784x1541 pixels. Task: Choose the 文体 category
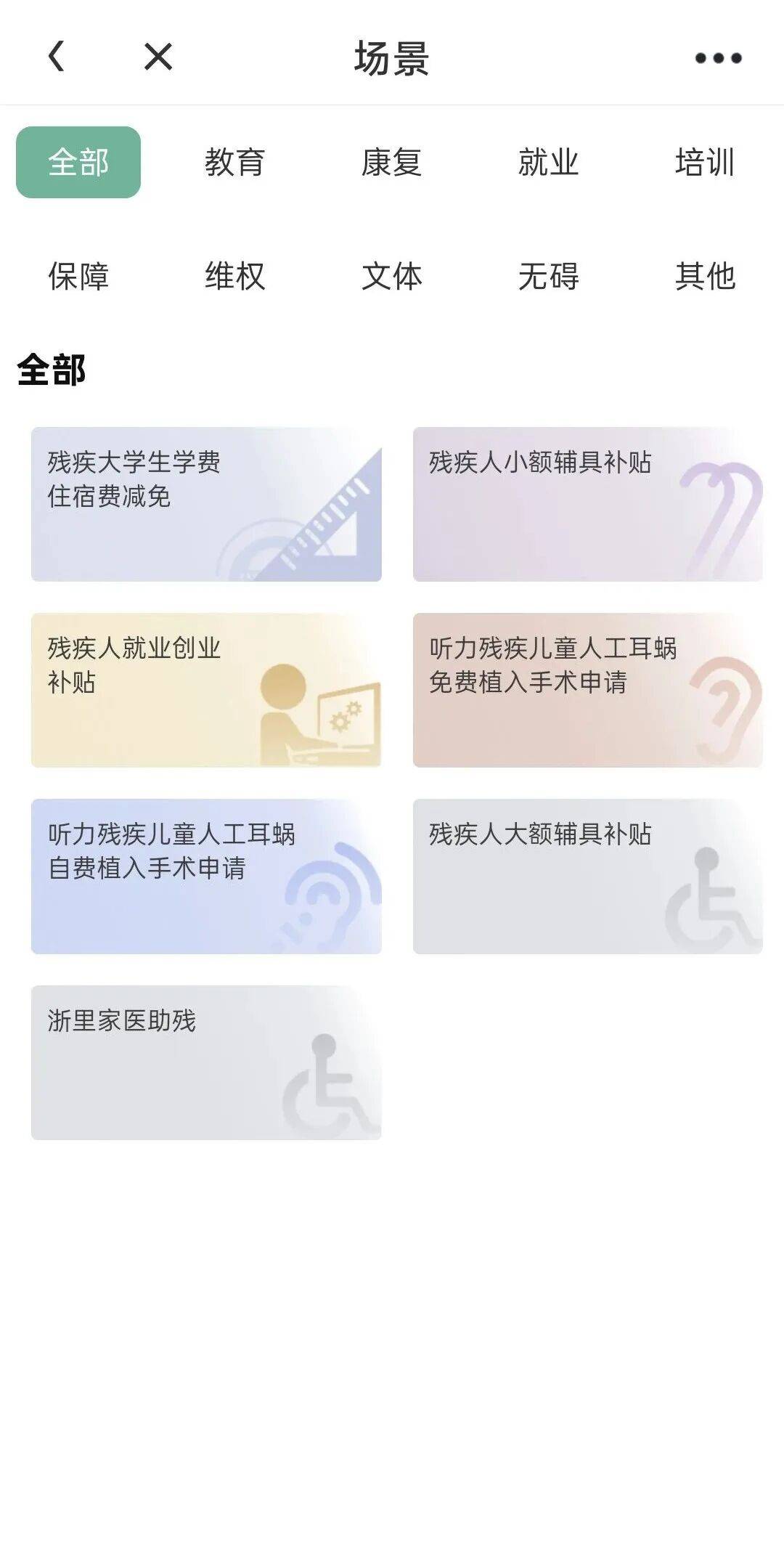tap(391, 276)
